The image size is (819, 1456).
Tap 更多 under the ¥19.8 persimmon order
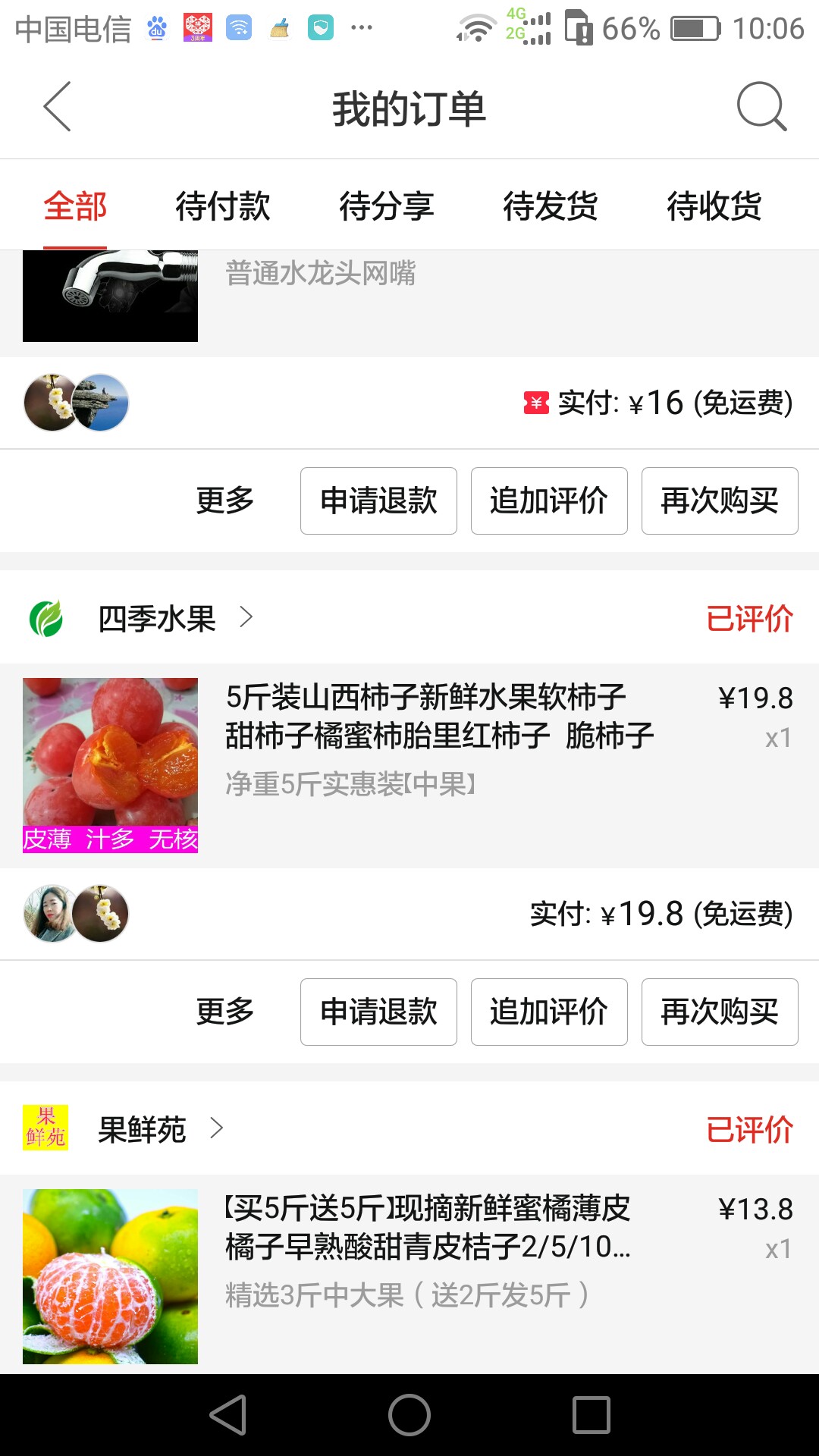pyautogui.click(x=224, y=1012)
